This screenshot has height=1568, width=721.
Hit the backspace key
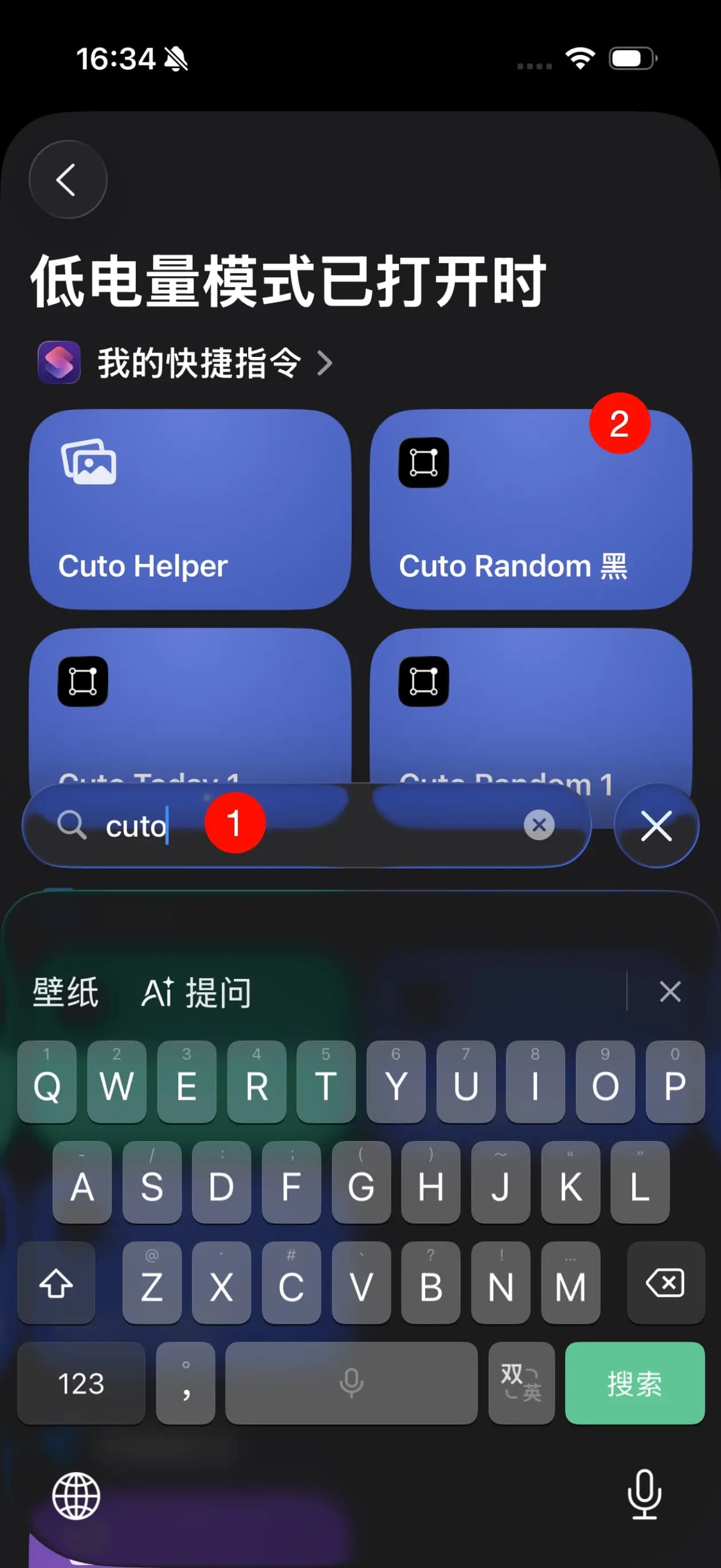665,1283
